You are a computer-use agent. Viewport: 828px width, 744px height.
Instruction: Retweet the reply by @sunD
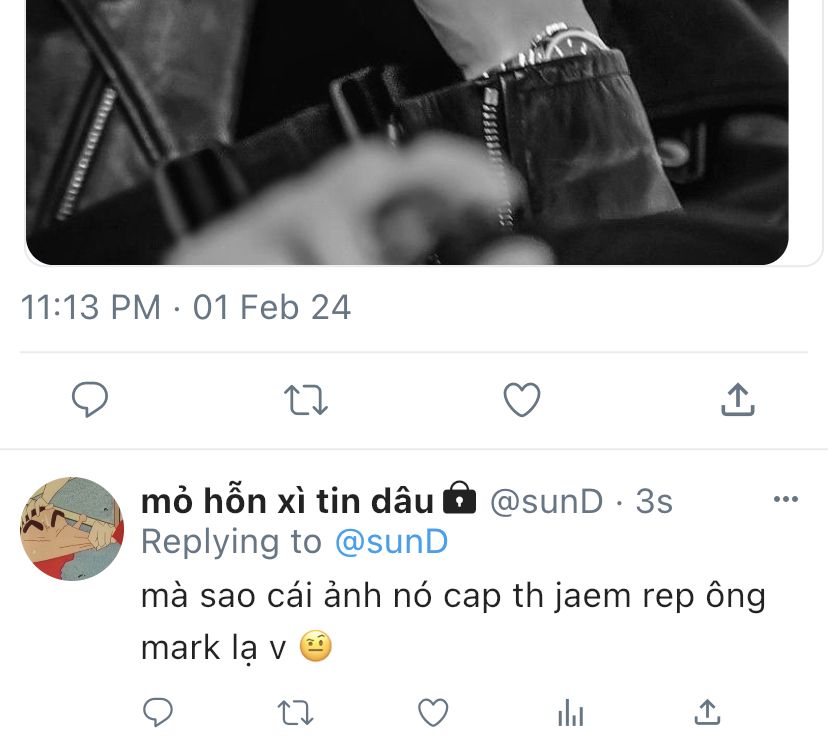pos(295,712)
